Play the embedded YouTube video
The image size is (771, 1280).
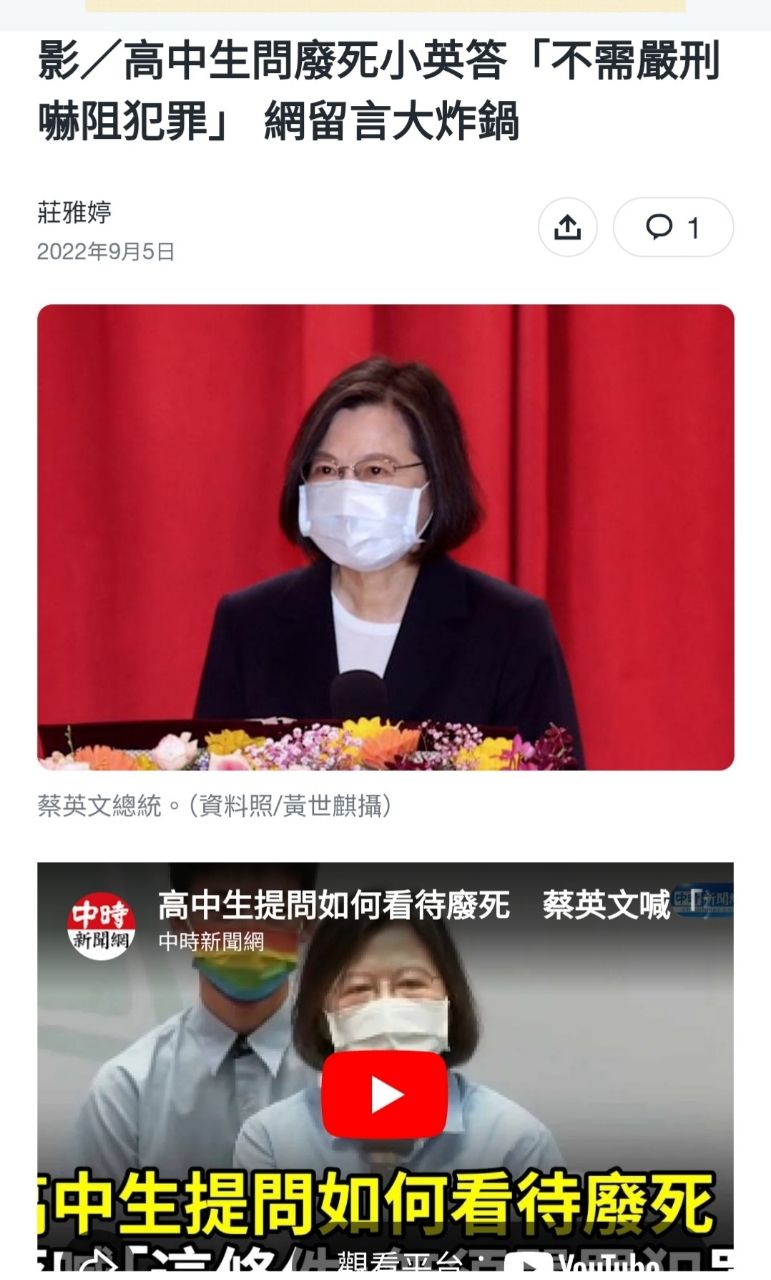(385, 1094)
